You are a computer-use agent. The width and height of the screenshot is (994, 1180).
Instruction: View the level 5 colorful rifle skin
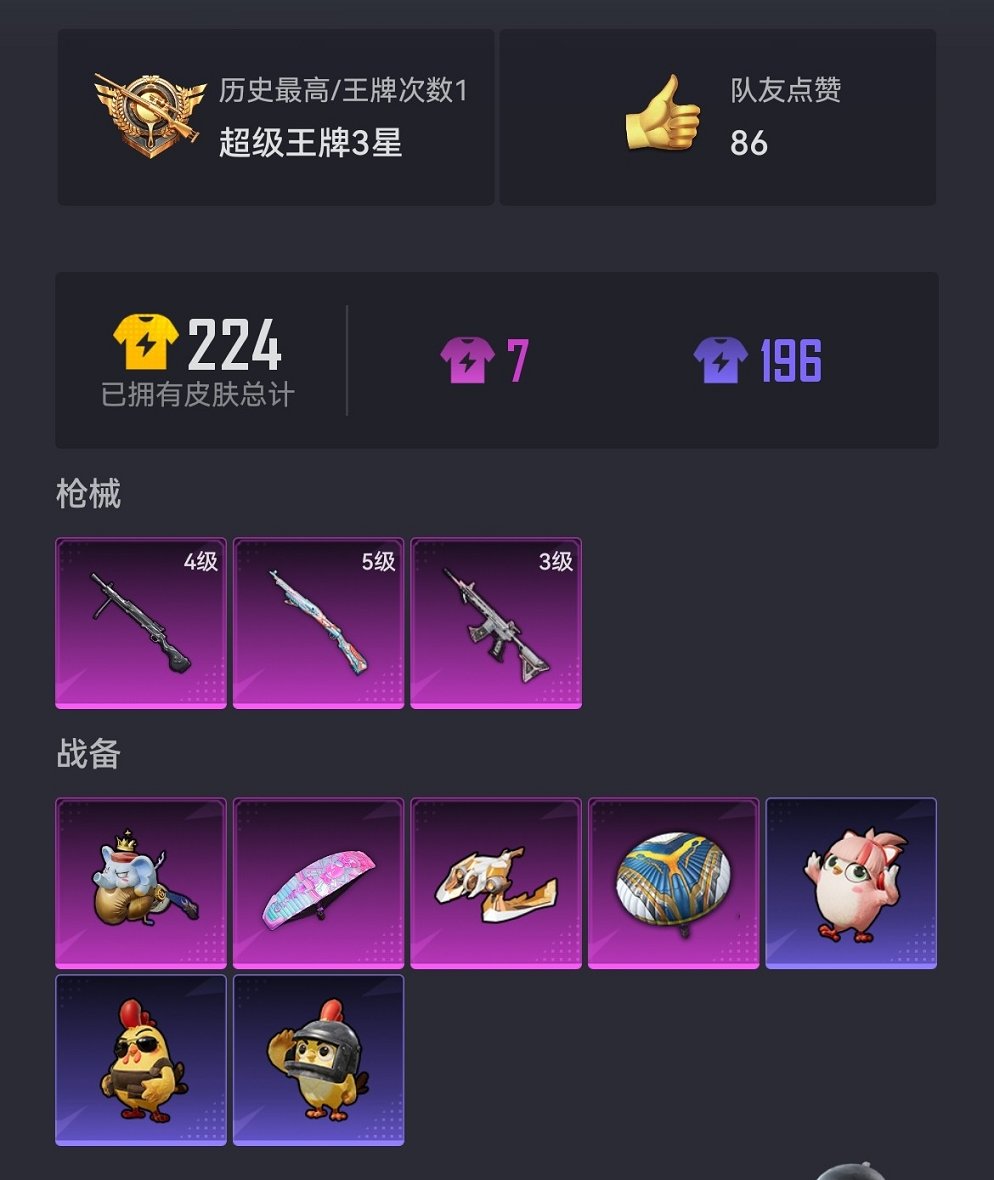(x=318, y=623)
